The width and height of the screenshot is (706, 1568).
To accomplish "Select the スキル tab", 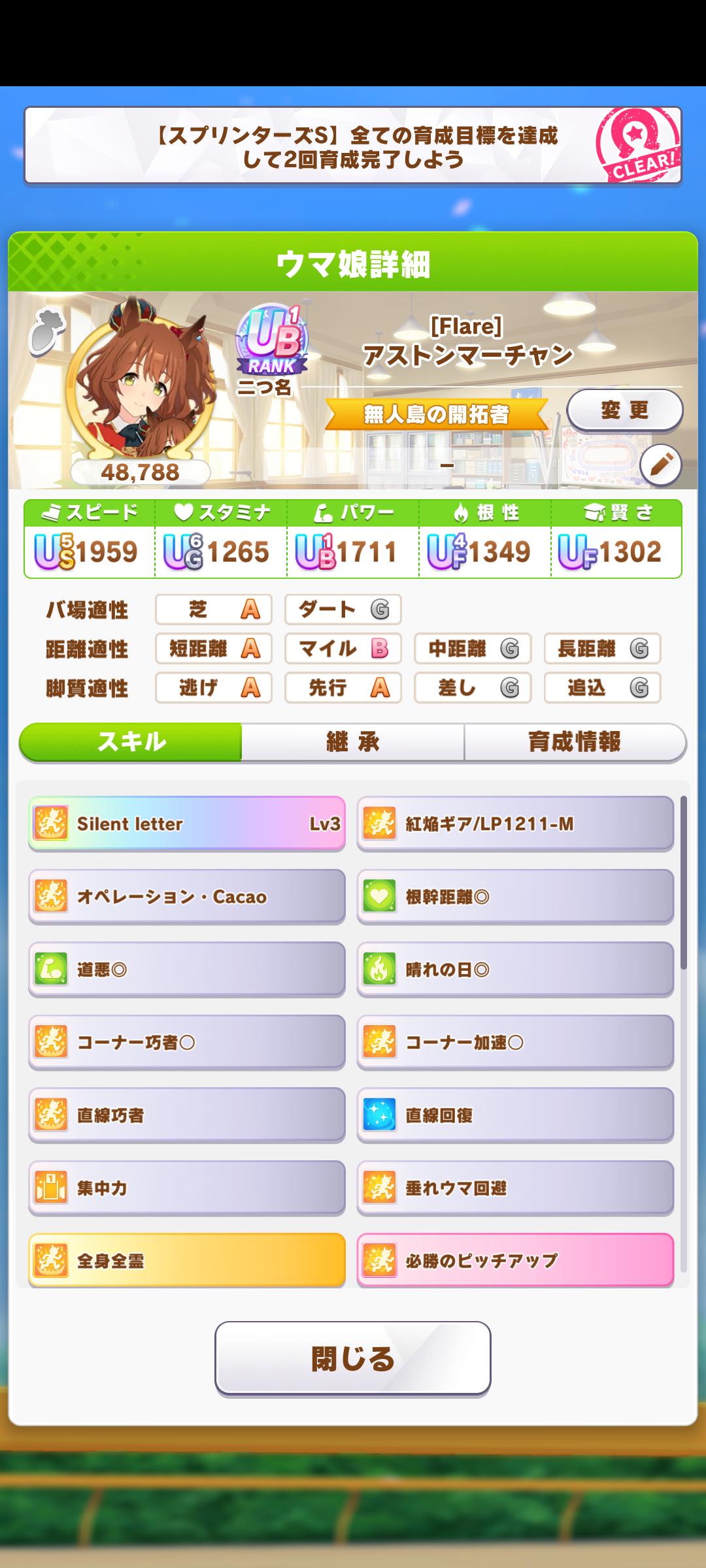I will point(131,742).
